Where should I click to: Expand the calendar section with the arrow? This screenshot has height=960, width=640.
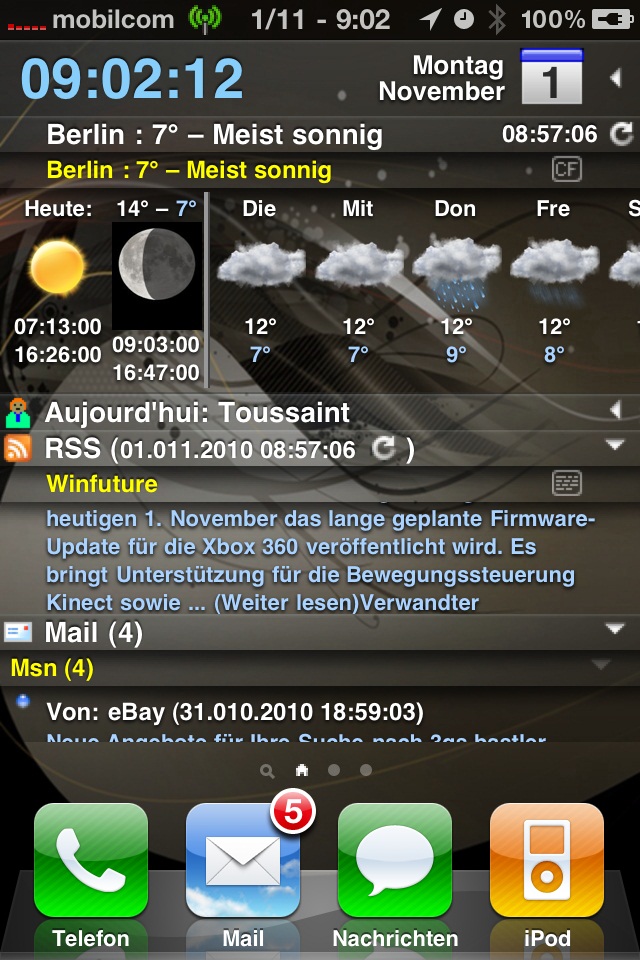pyautogui.click(x=616, y=77)
